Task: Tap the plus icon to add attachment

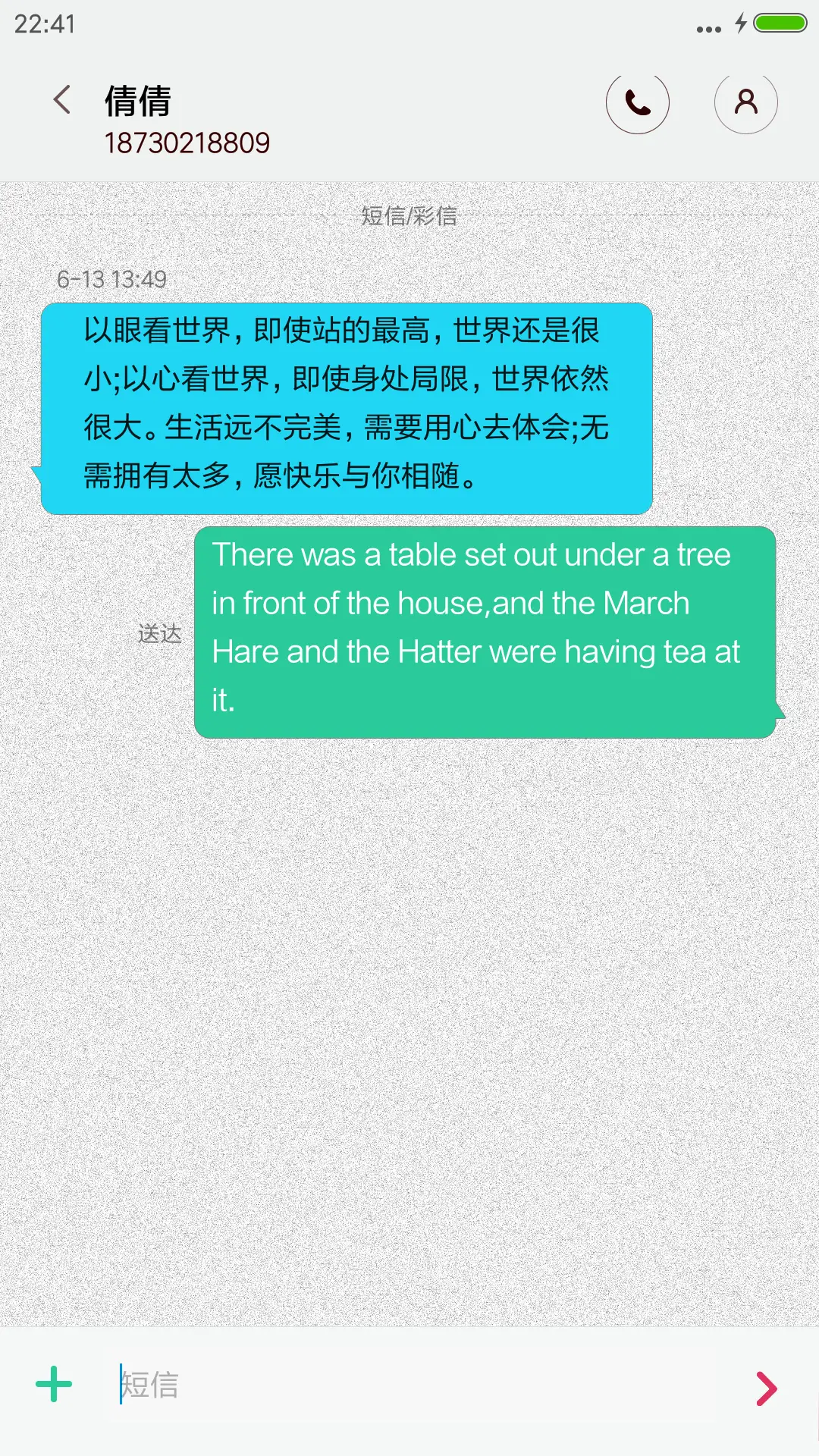Action: [x=53, y=1385]
